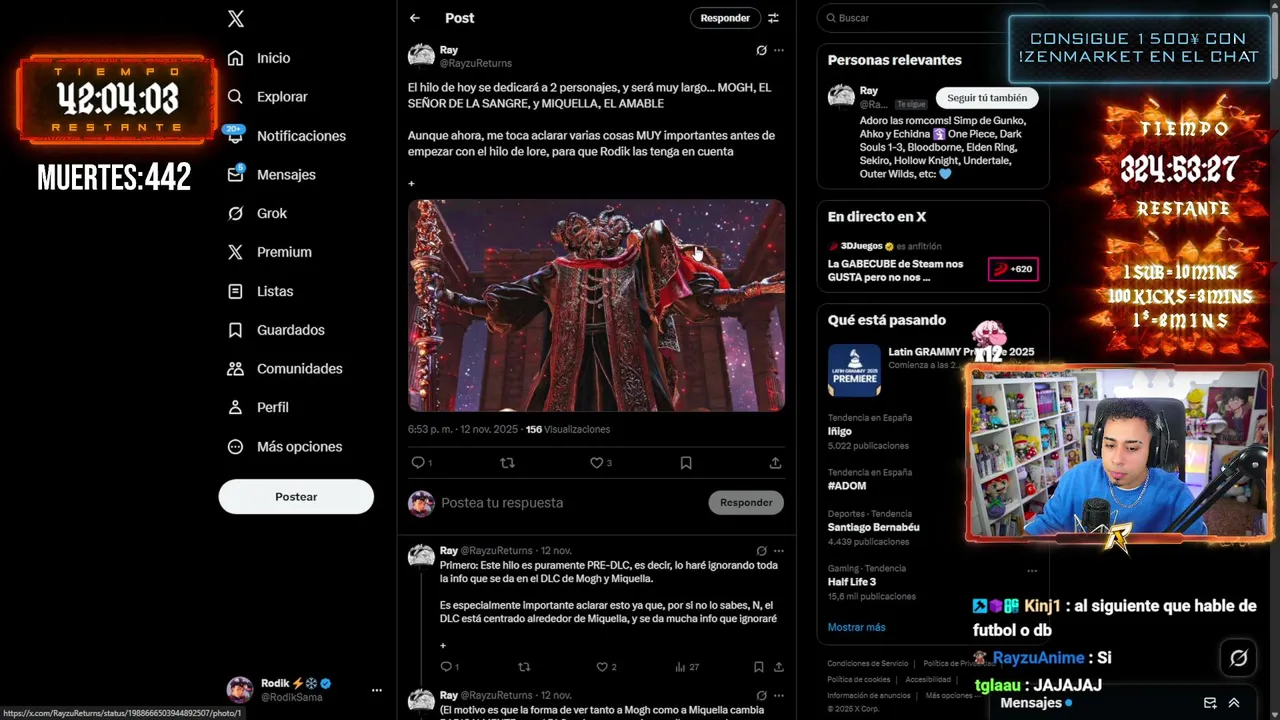Tap the Buscar search box
This screenshot has height=720, width=1280.
(x=920, y=18)
